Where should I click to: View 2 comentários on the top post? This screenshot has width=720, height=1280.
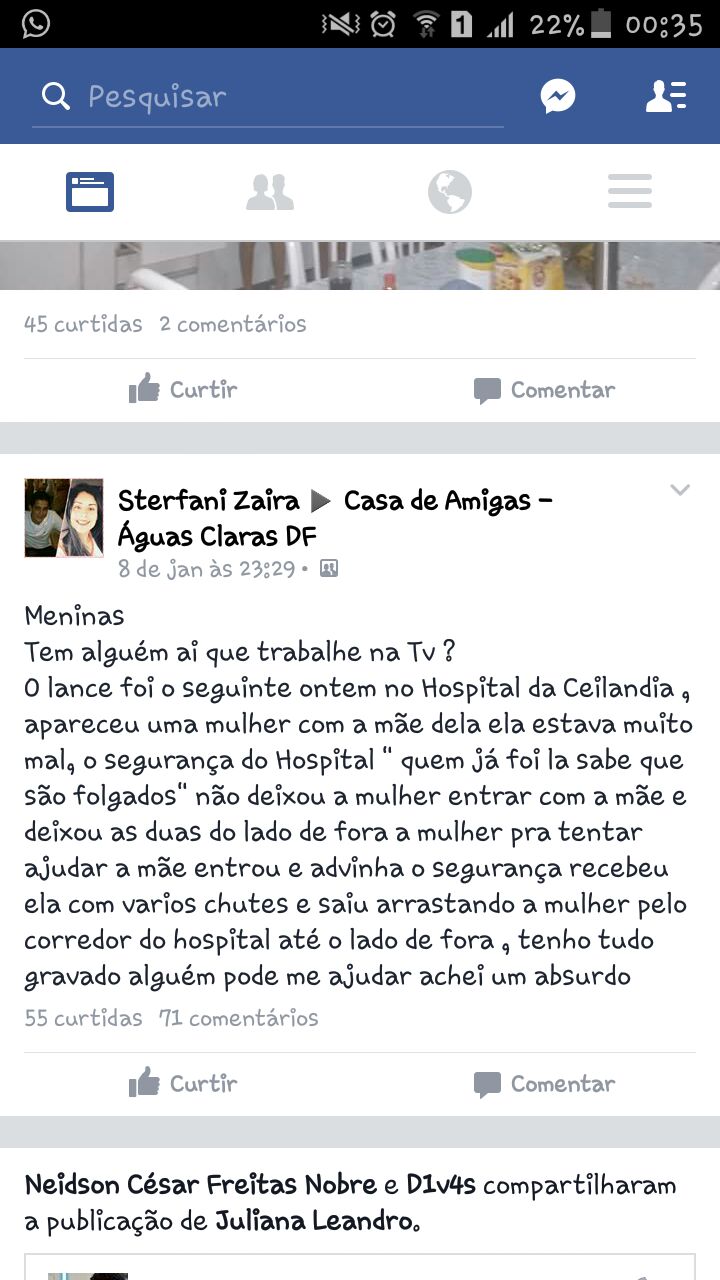coord(232,324)
